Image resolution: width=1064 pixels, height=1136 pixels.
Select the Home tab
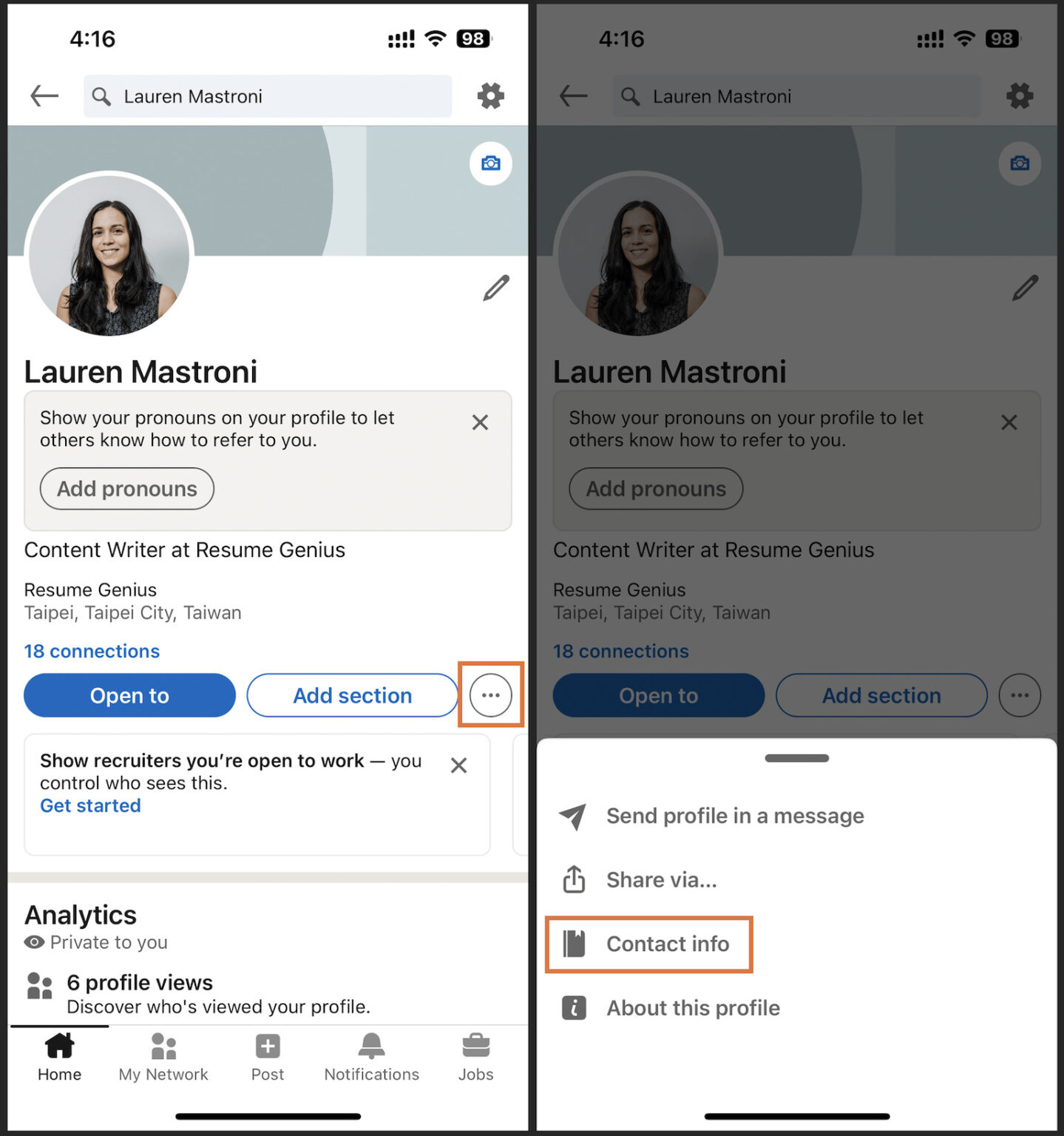pos(58,1055)
